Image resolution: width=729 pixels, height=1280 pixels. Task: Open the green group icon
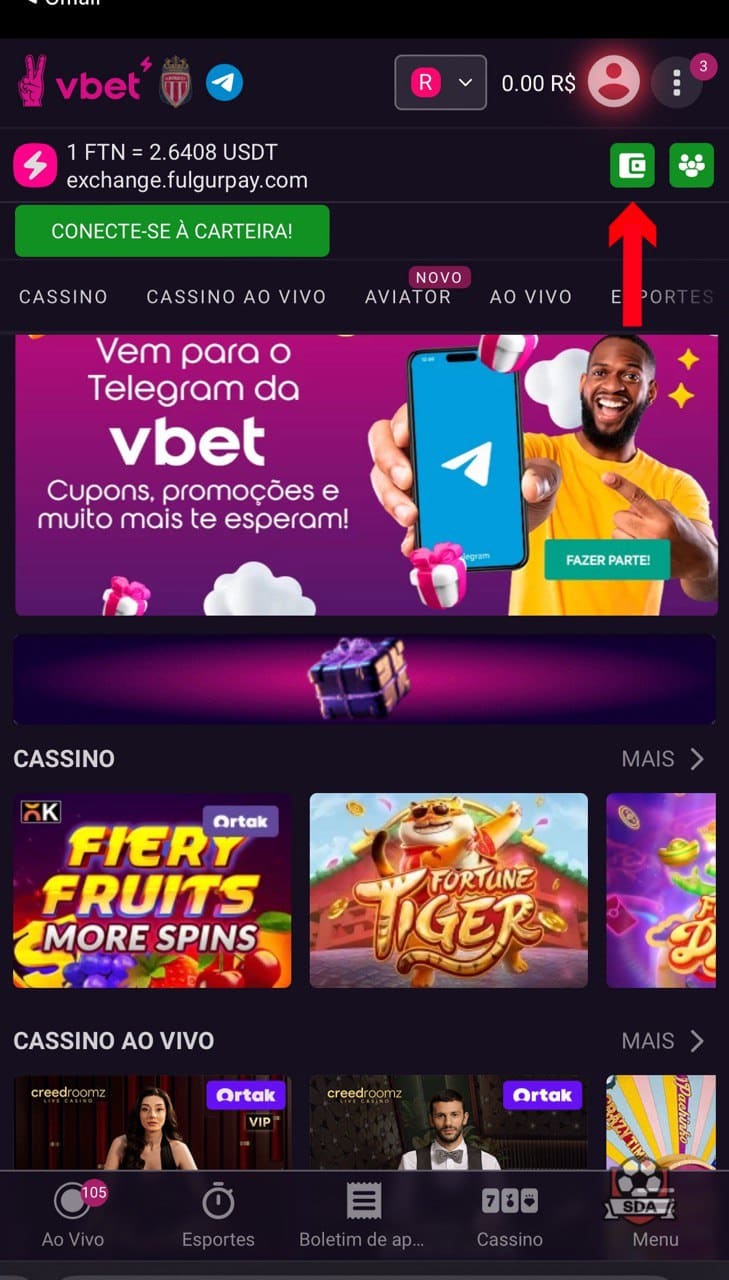point(691,166)
